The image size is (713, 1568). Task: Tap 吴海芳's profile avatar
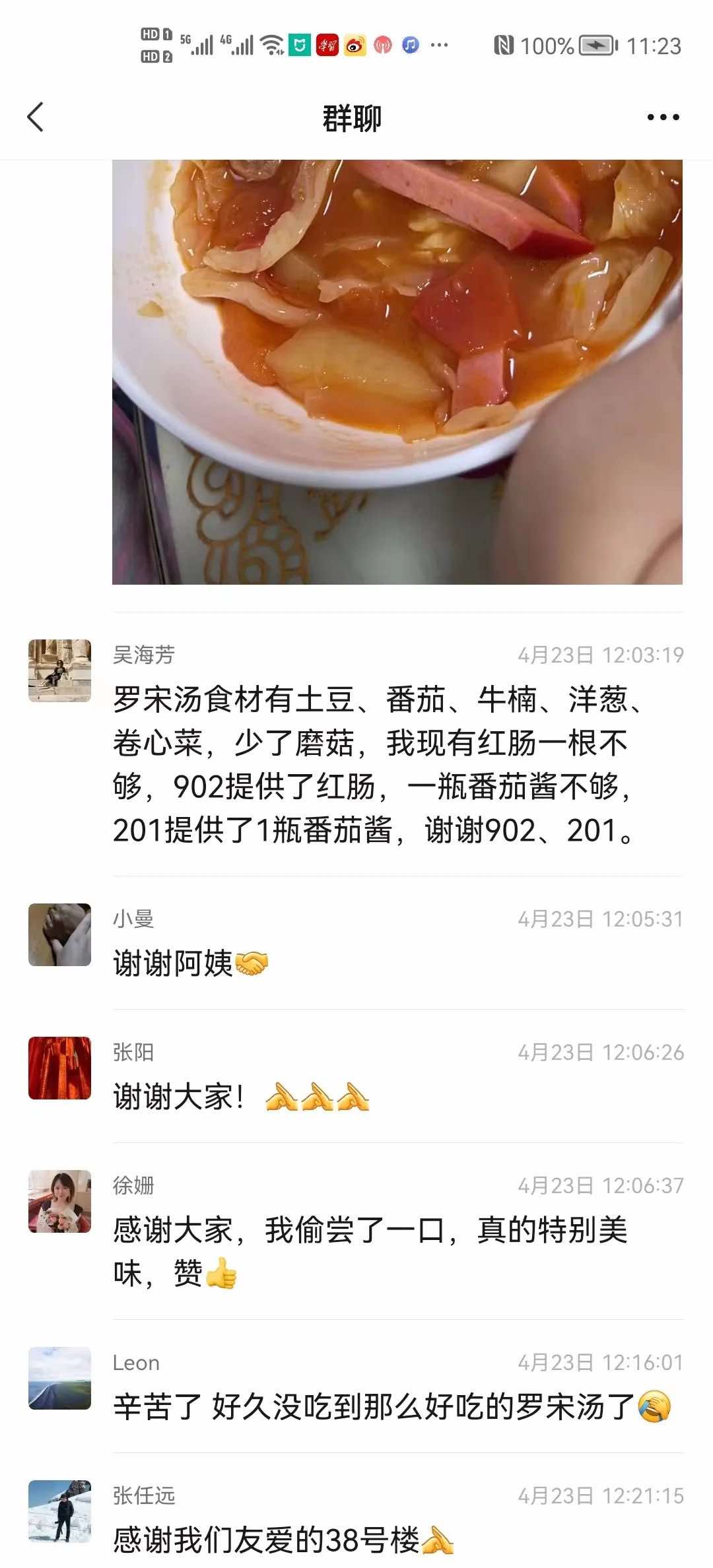point(59,670)
